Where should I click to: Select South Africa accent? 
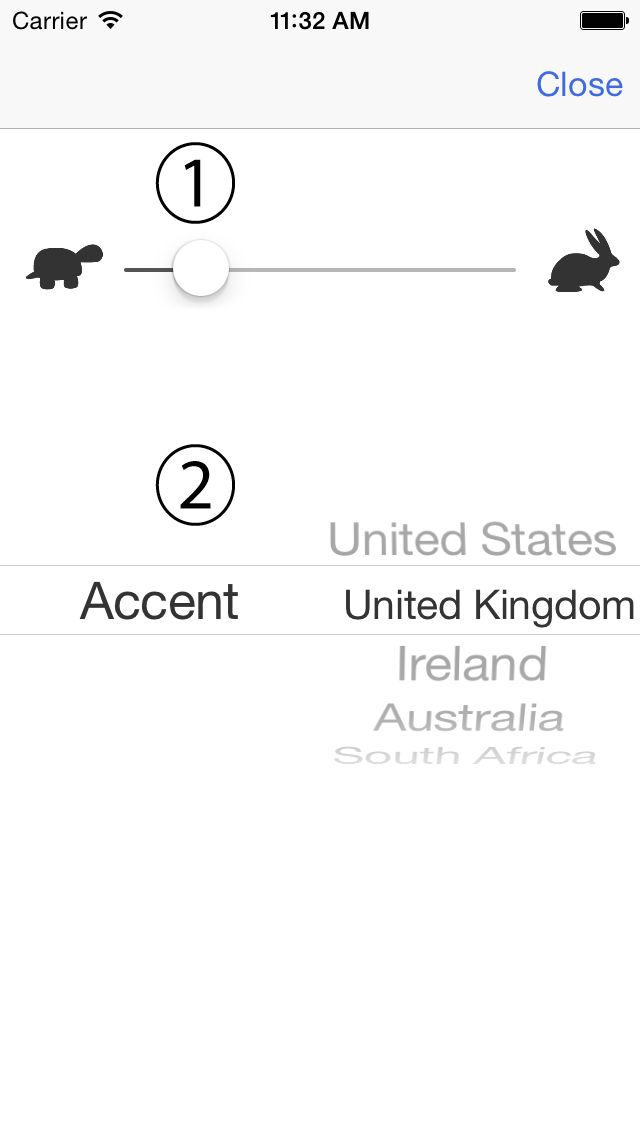point(465,756)
